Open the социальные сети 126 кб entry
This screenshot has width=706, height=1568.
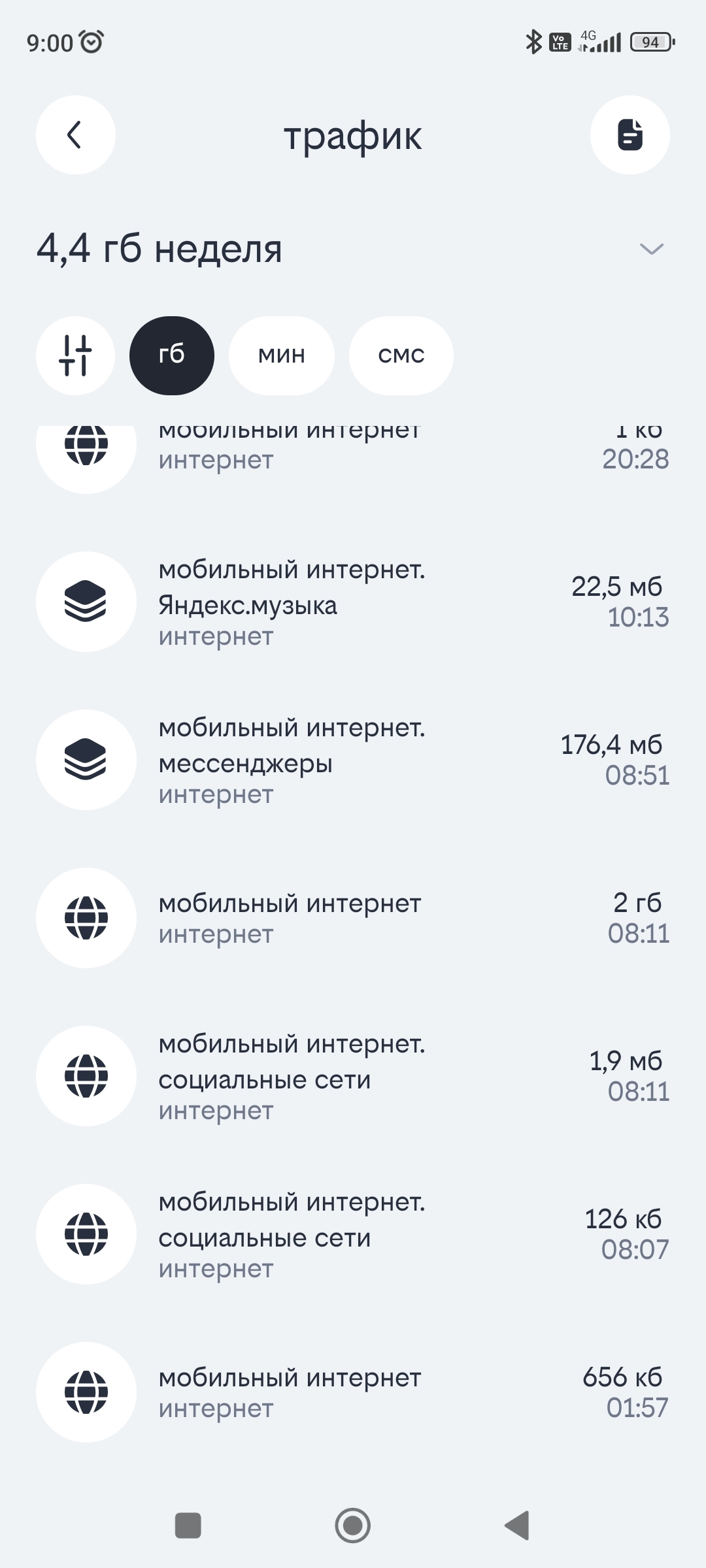(x=353, y=1234)
